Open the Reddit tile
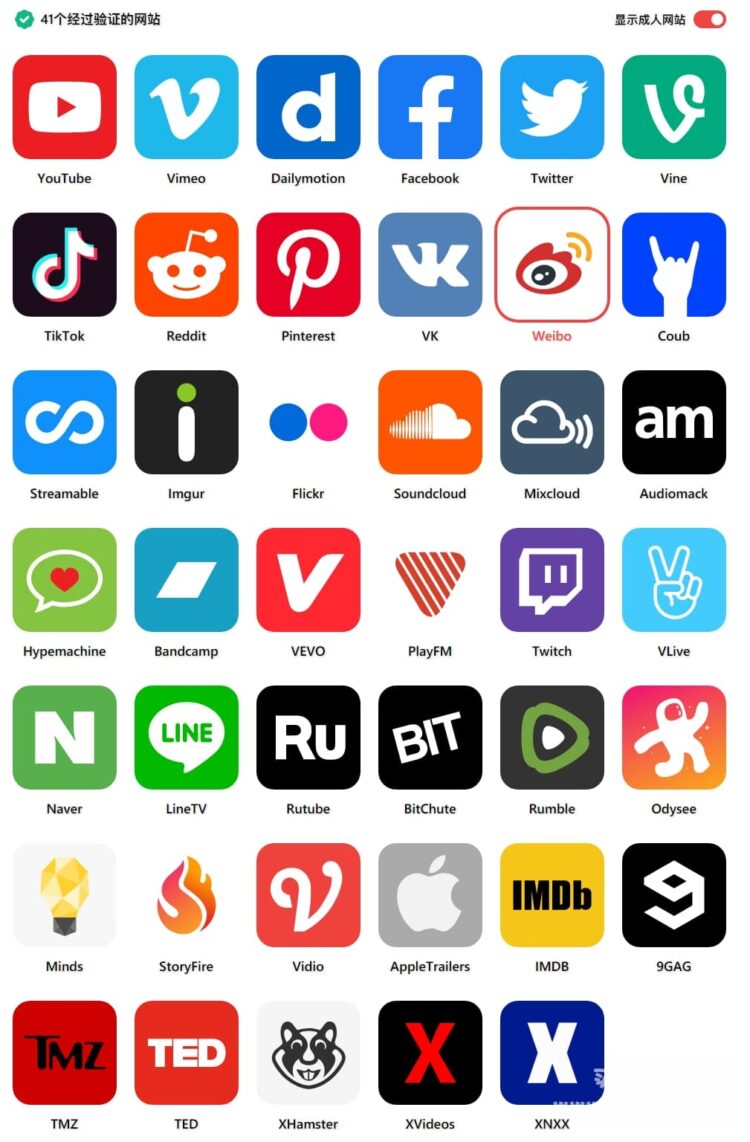Viewport: 750px width, 1142px height. pos(186,264)
